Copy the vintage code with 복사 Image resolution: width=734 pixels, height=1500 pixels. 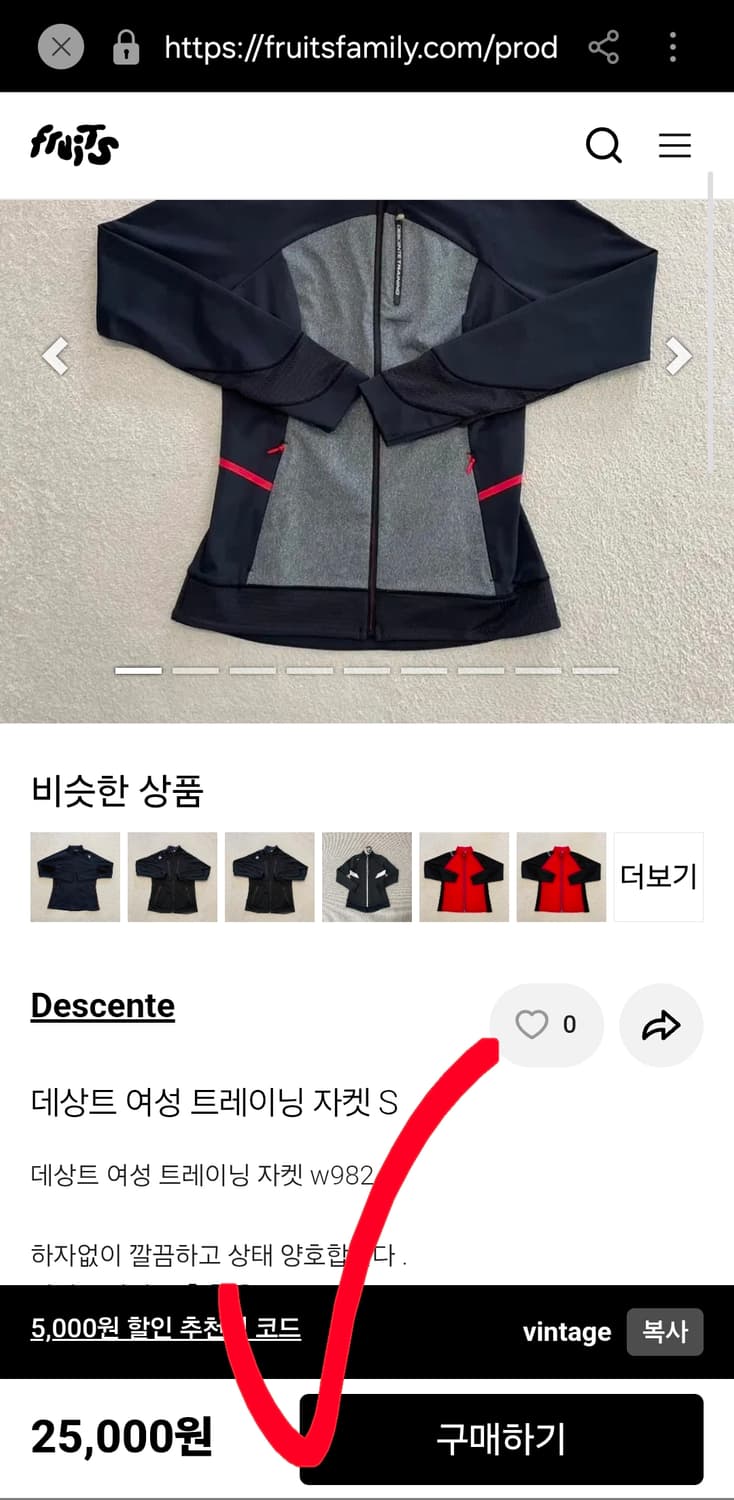tap(665, 1332)
